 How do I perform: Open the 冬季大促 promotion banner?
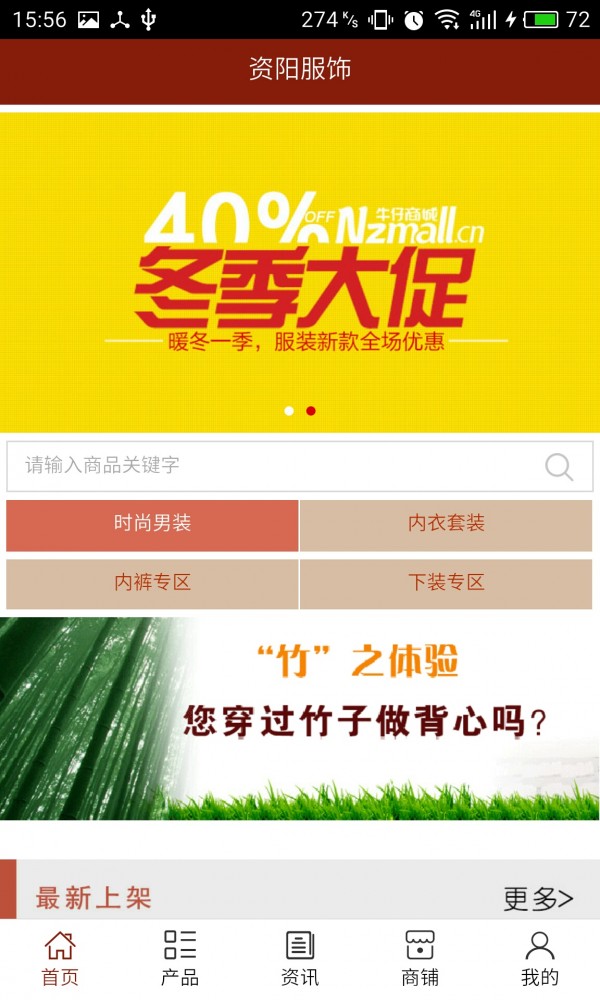point(300,272)
